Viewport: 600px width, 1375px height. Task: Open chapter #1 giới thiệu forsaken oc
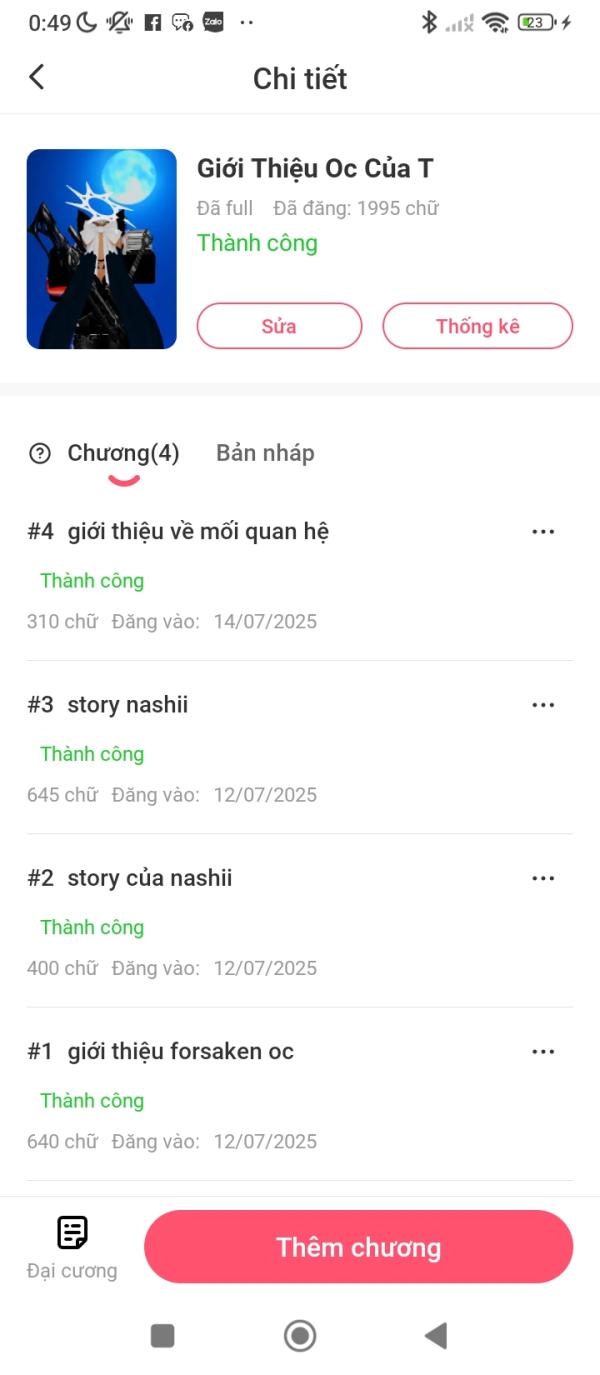click(180, 1051)
